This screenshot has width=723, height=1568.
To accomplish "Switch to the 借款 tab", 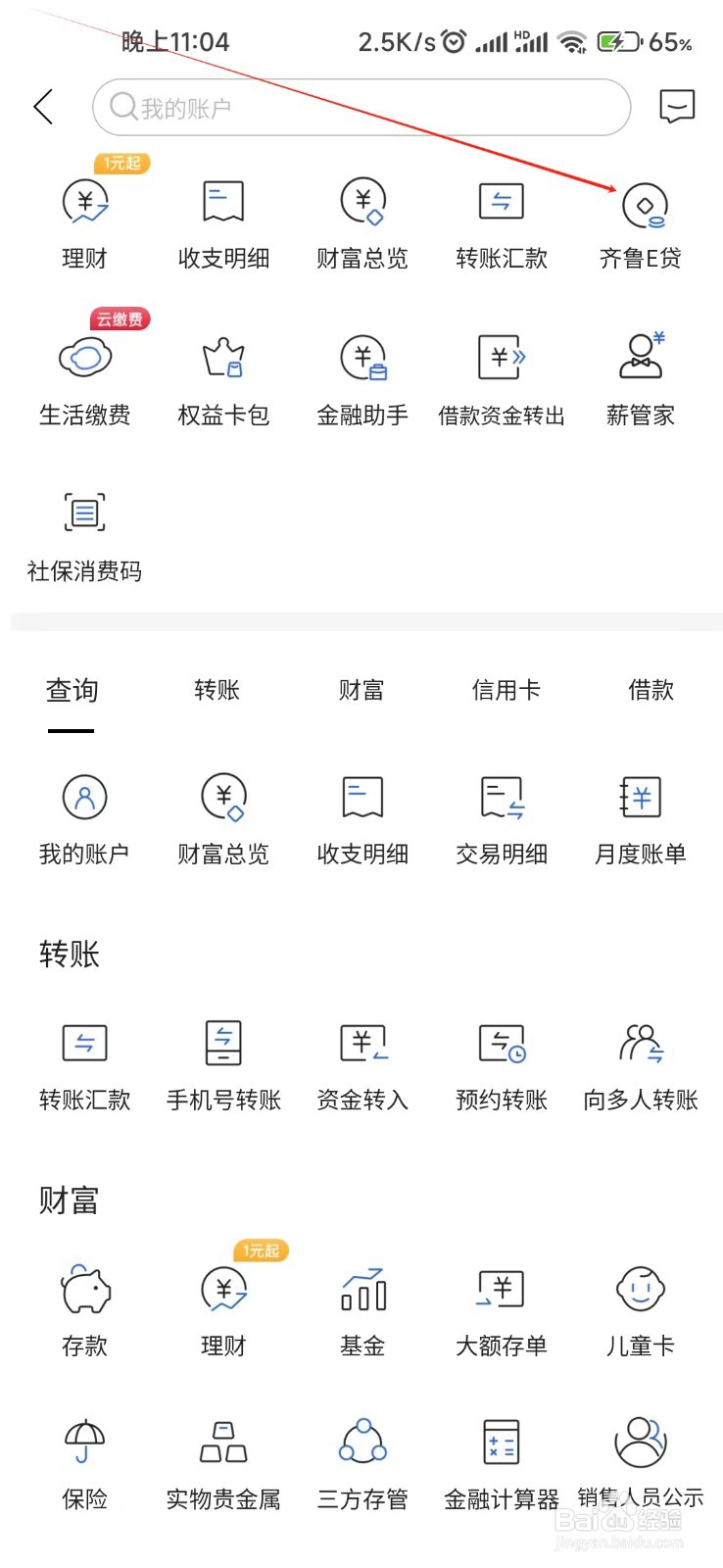I will point(651,691).
